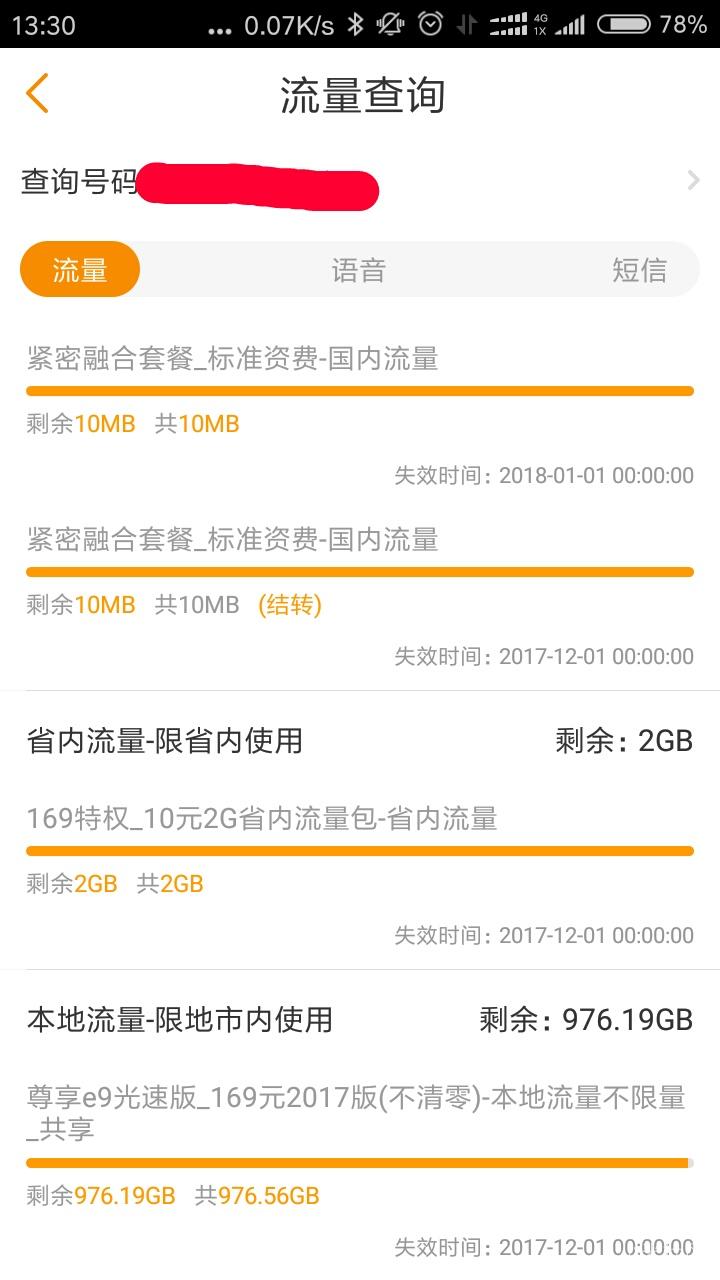Switch to the 语音 tab
This screenshot has height=1280, width=720.
click(x=360, y=268)
